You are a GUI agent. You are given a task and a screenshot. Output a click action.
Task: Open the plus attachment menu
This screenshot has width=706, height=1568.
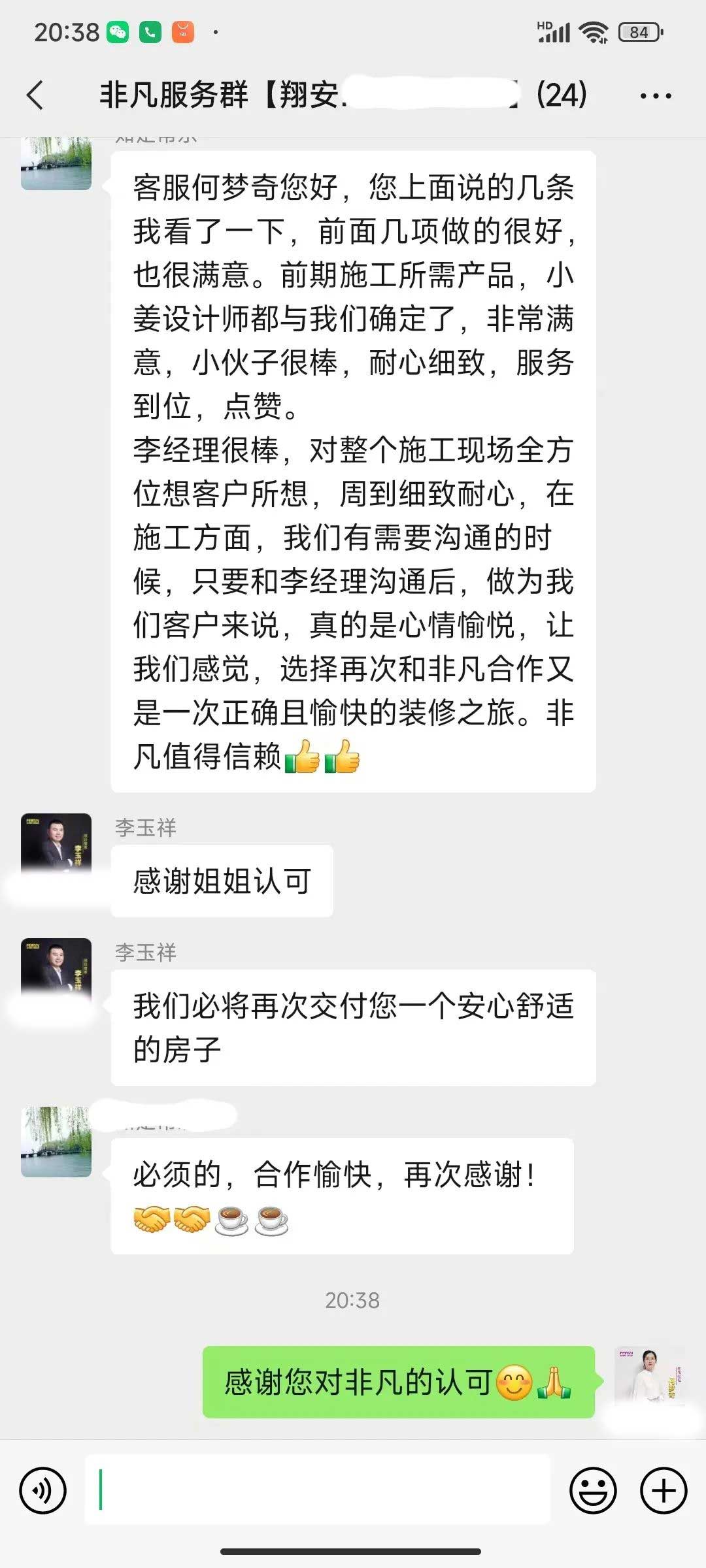tap(664, 1490)
